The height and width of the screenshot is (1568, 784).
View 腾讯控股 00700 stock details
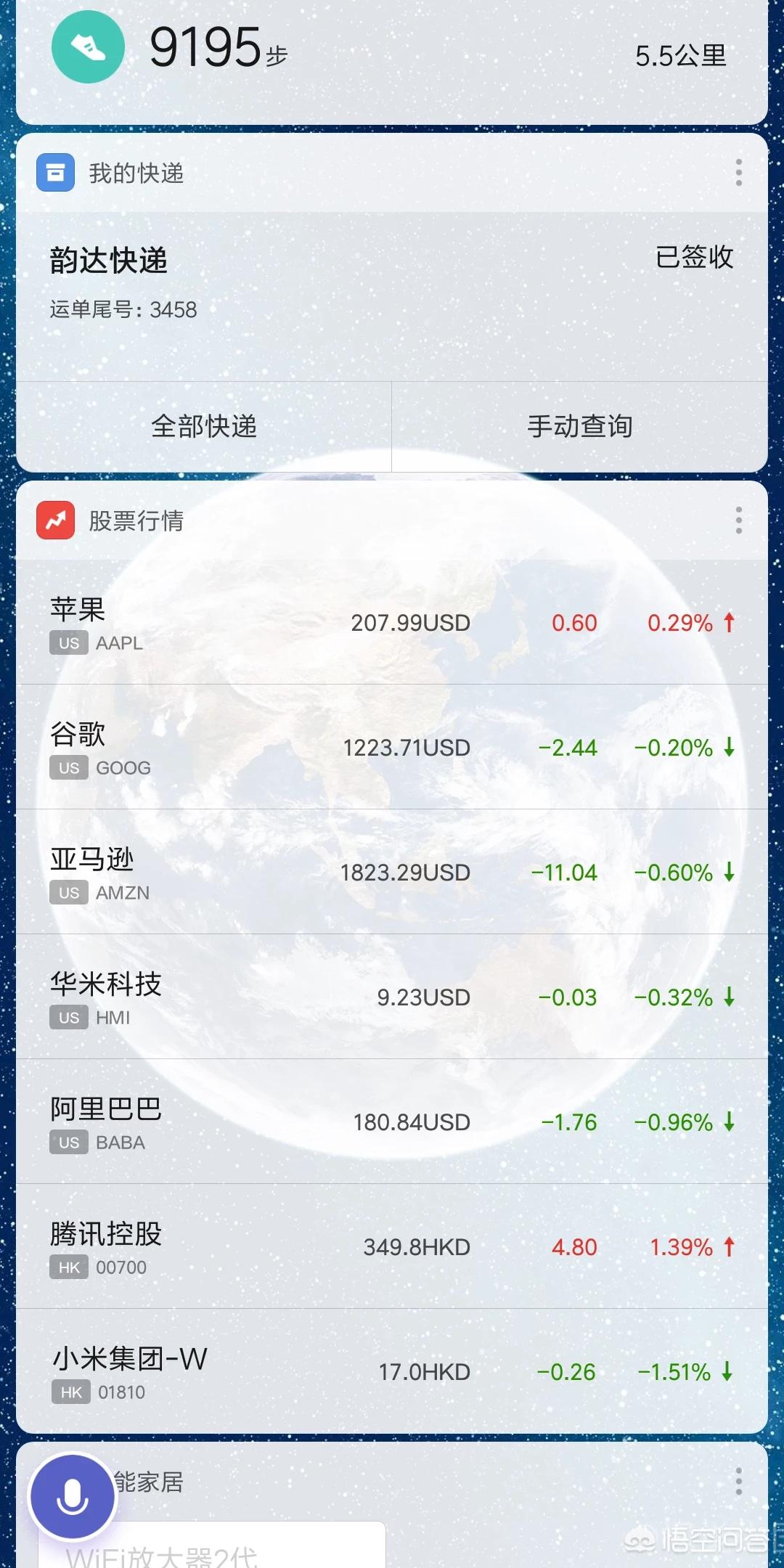coord(392,1246)
